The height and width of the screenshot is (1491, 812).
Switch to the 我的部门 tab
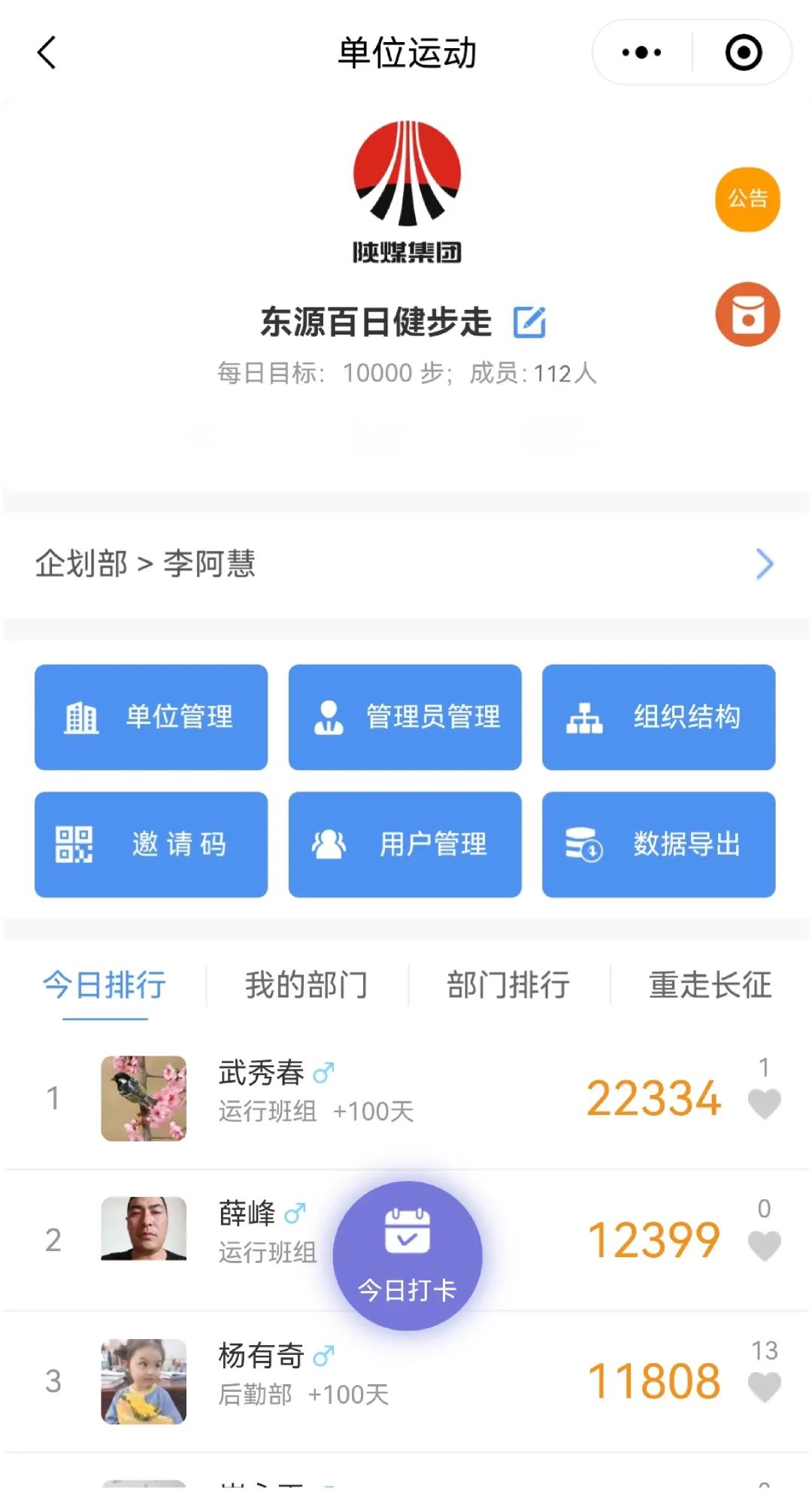pos(306,985)
